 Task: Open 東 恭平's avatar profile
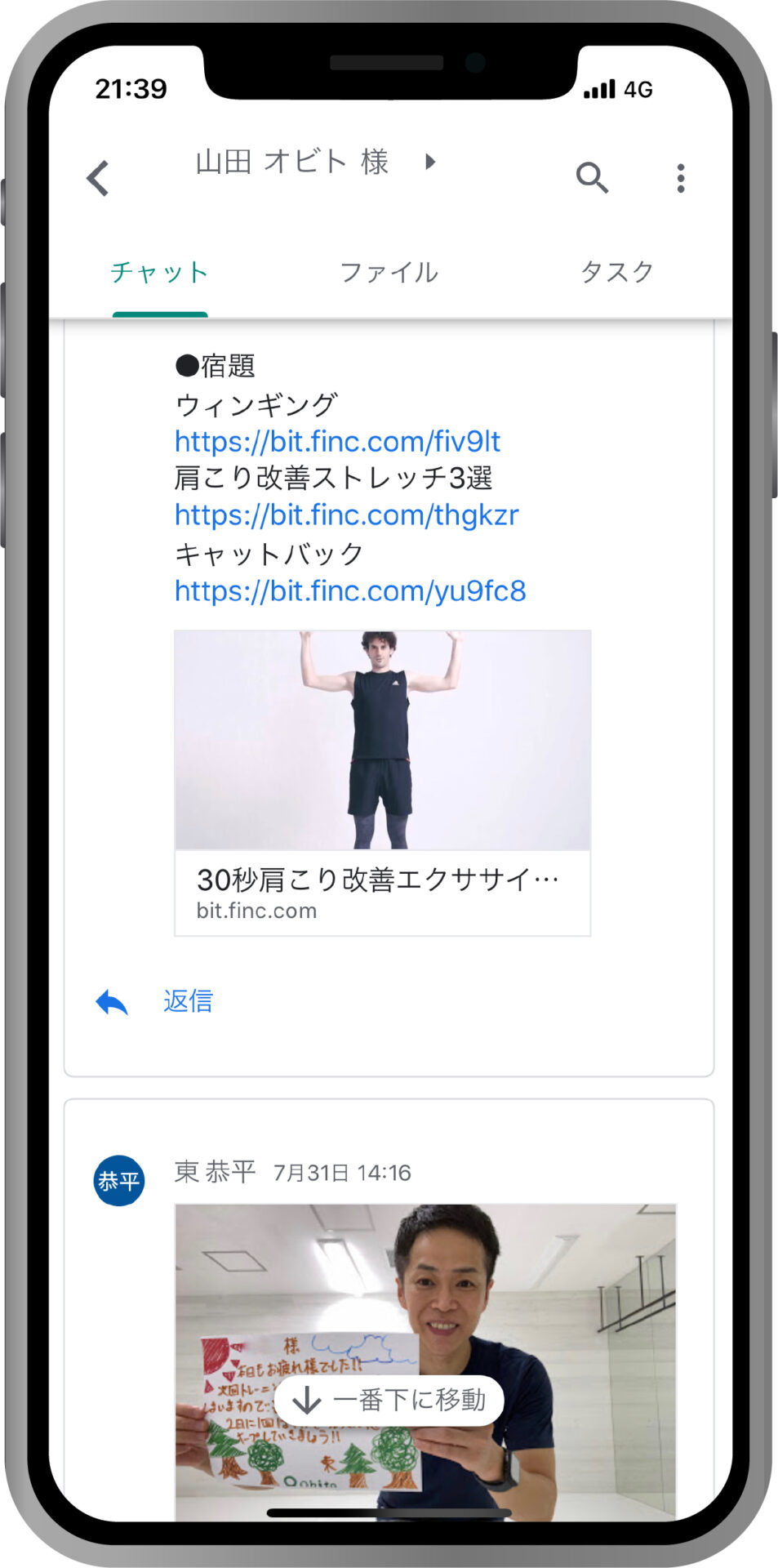point(119,1180)
